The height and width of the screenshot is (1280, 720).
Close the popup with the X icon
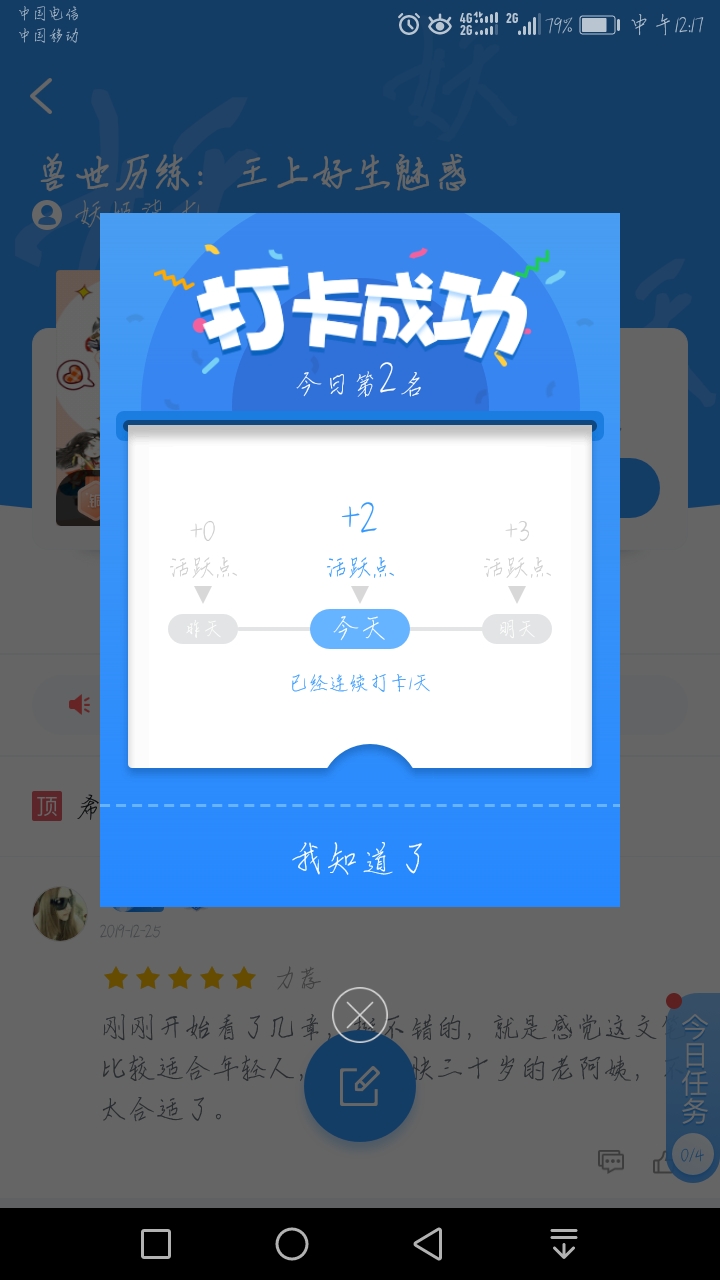click(x=359, y=1014)
